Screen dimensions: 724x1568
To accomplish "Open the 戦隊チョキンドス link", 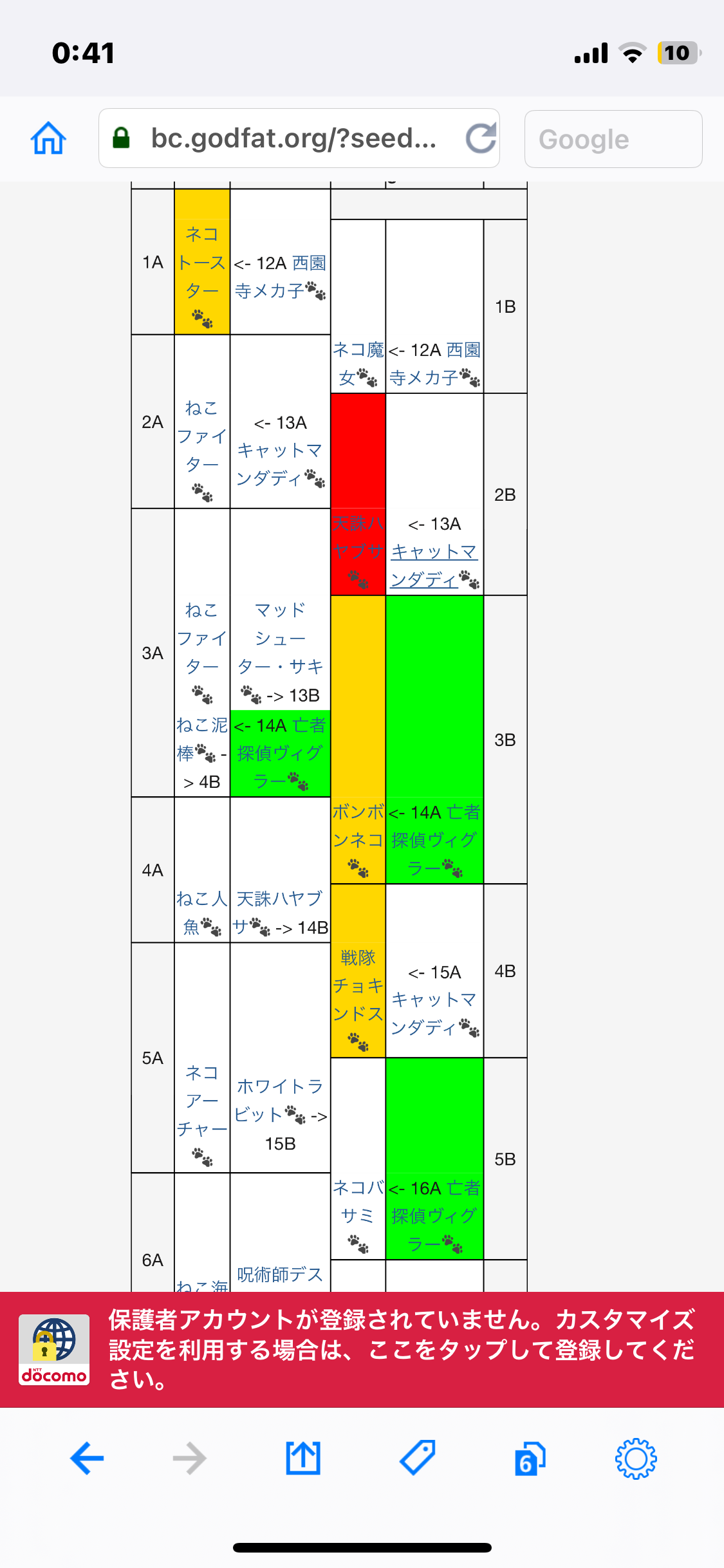I will [358, 986].
